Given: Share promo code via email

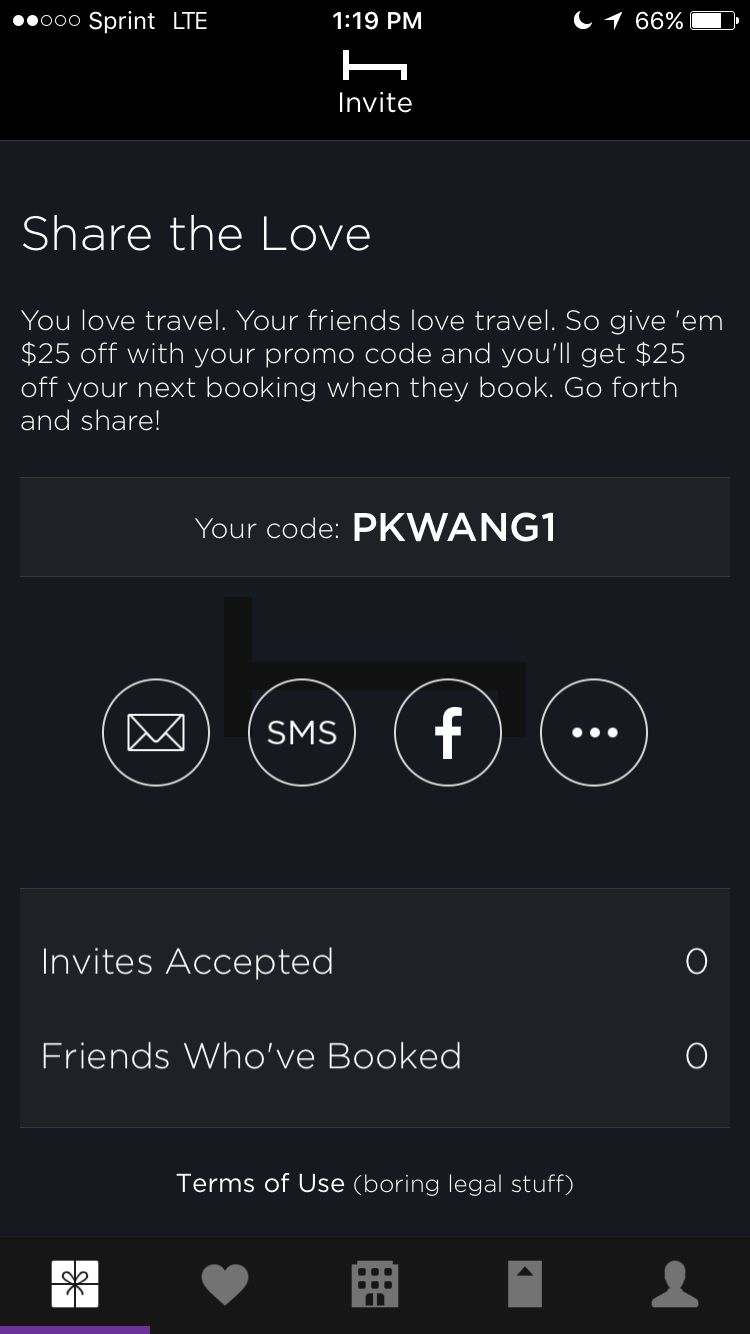Looking at the screenshot, I should (x=156, y=732).
